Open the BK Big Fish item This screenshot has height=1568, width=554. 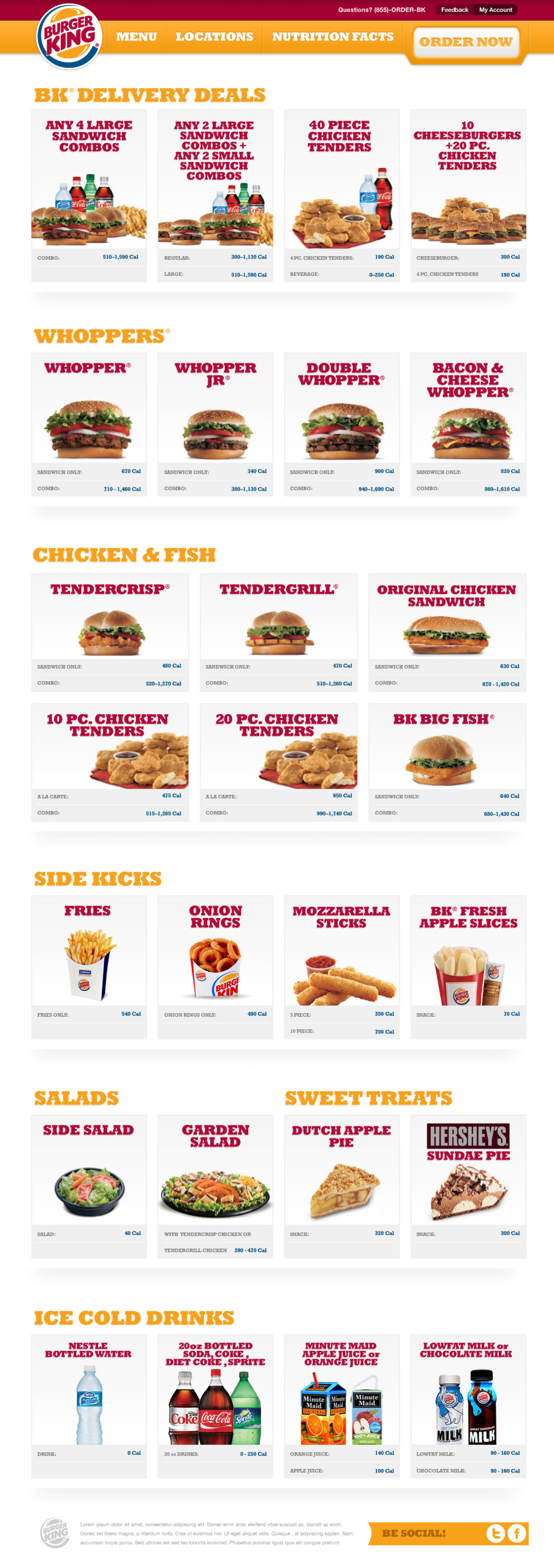coord(447,761)
